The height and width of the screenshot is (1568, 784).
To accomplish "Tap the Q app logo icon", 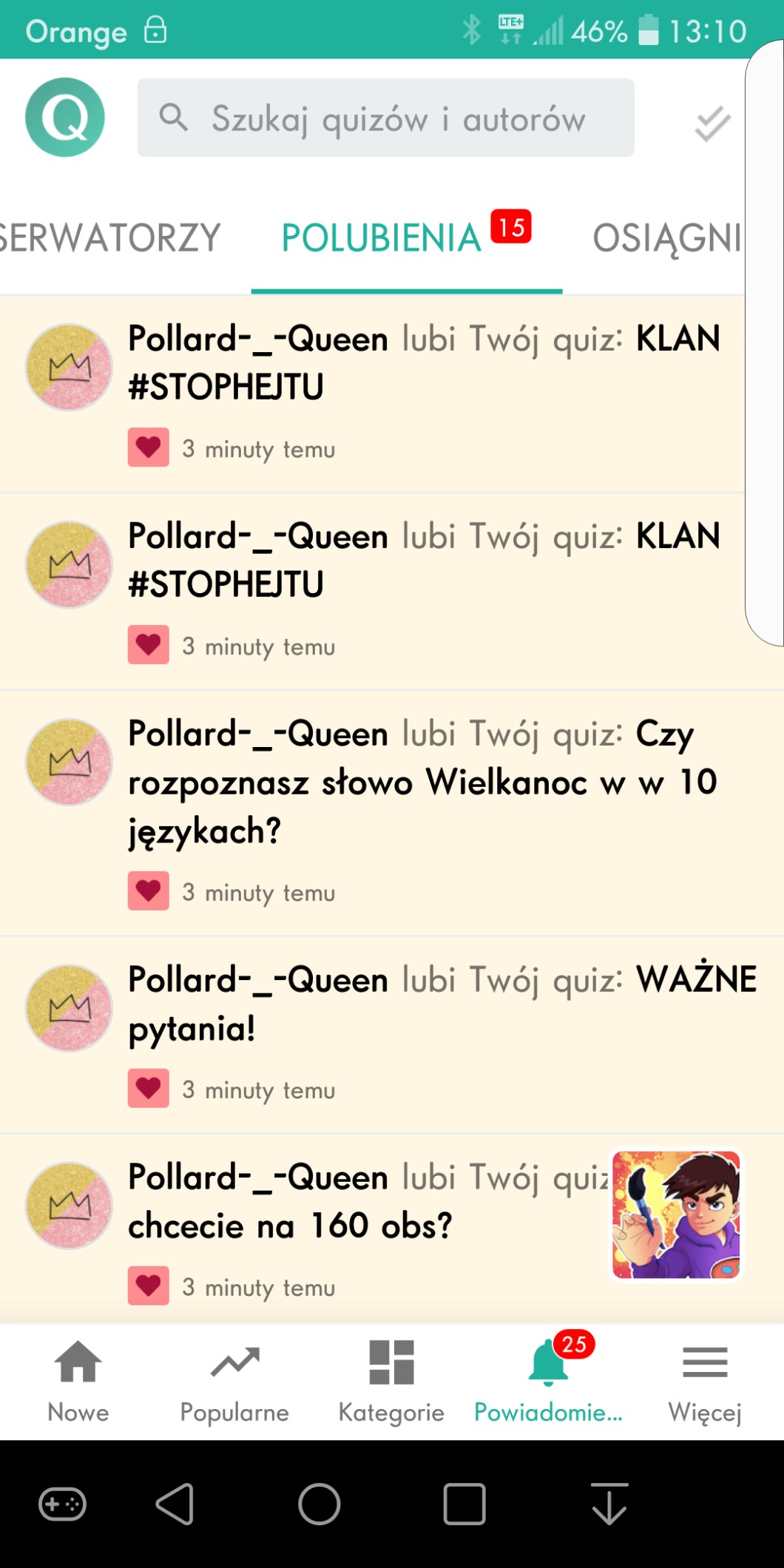I will pyautogui.click(x=65, y=118).
